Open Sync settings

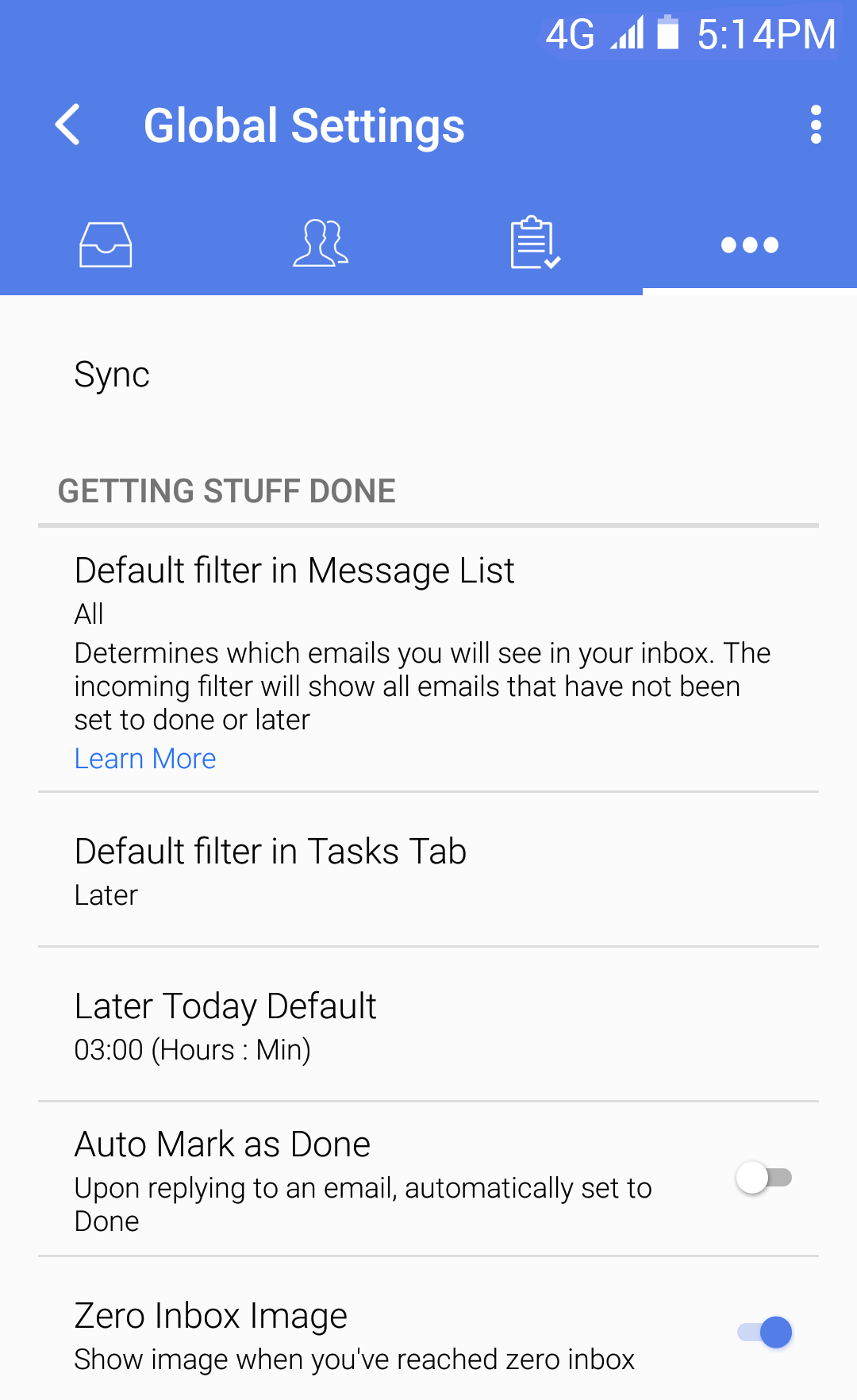428,375
